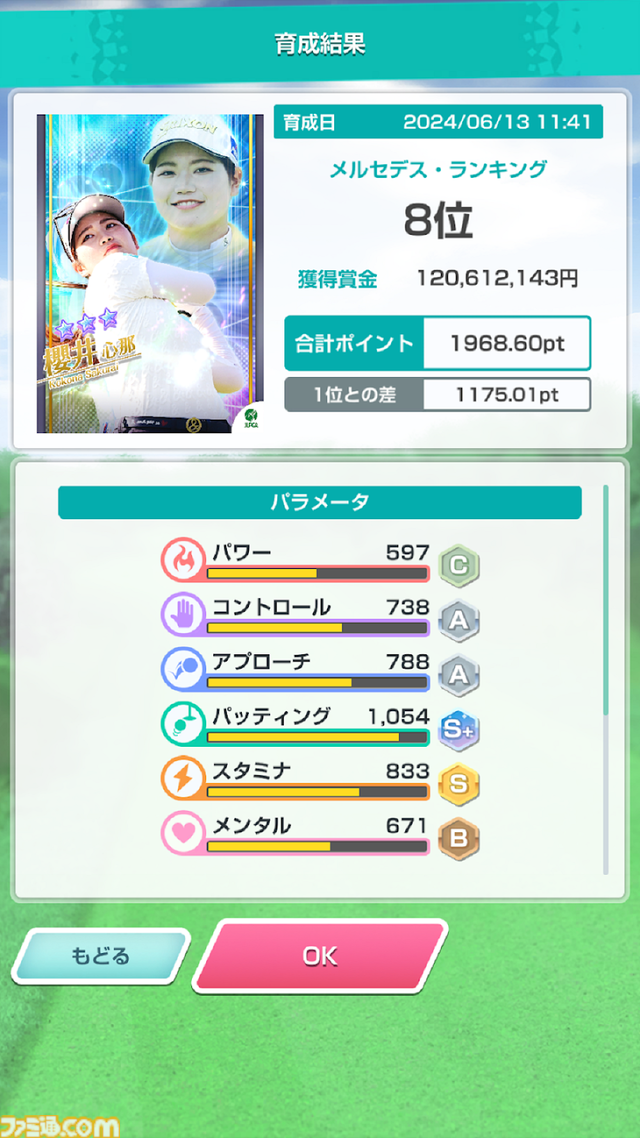Confirm results with the OK button
Image resolution: width=640 pixels, height=1138 pixels.
pyautogui.click(x=320, y=956)
